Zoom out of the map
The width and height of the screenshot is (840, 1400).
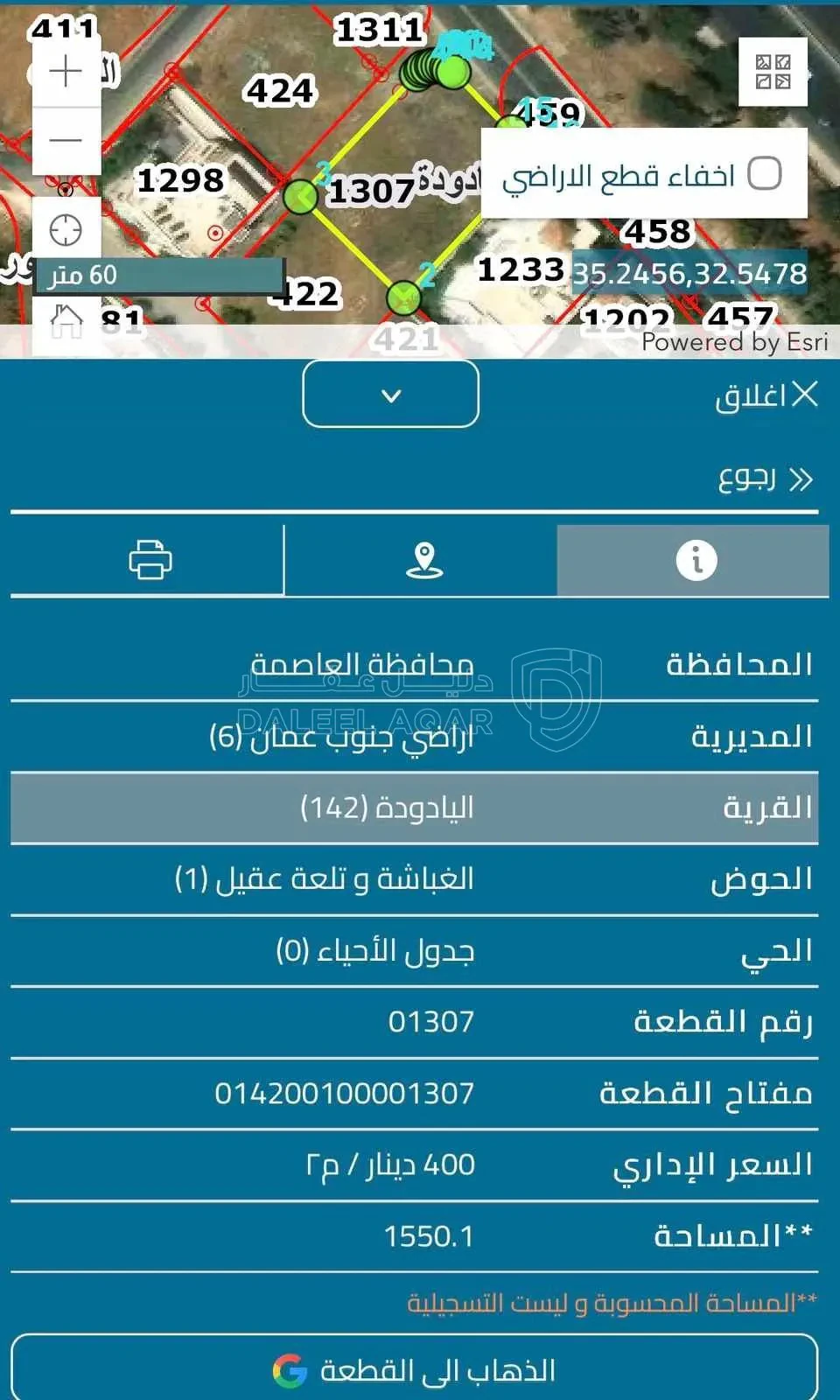[x=66, y=141]
